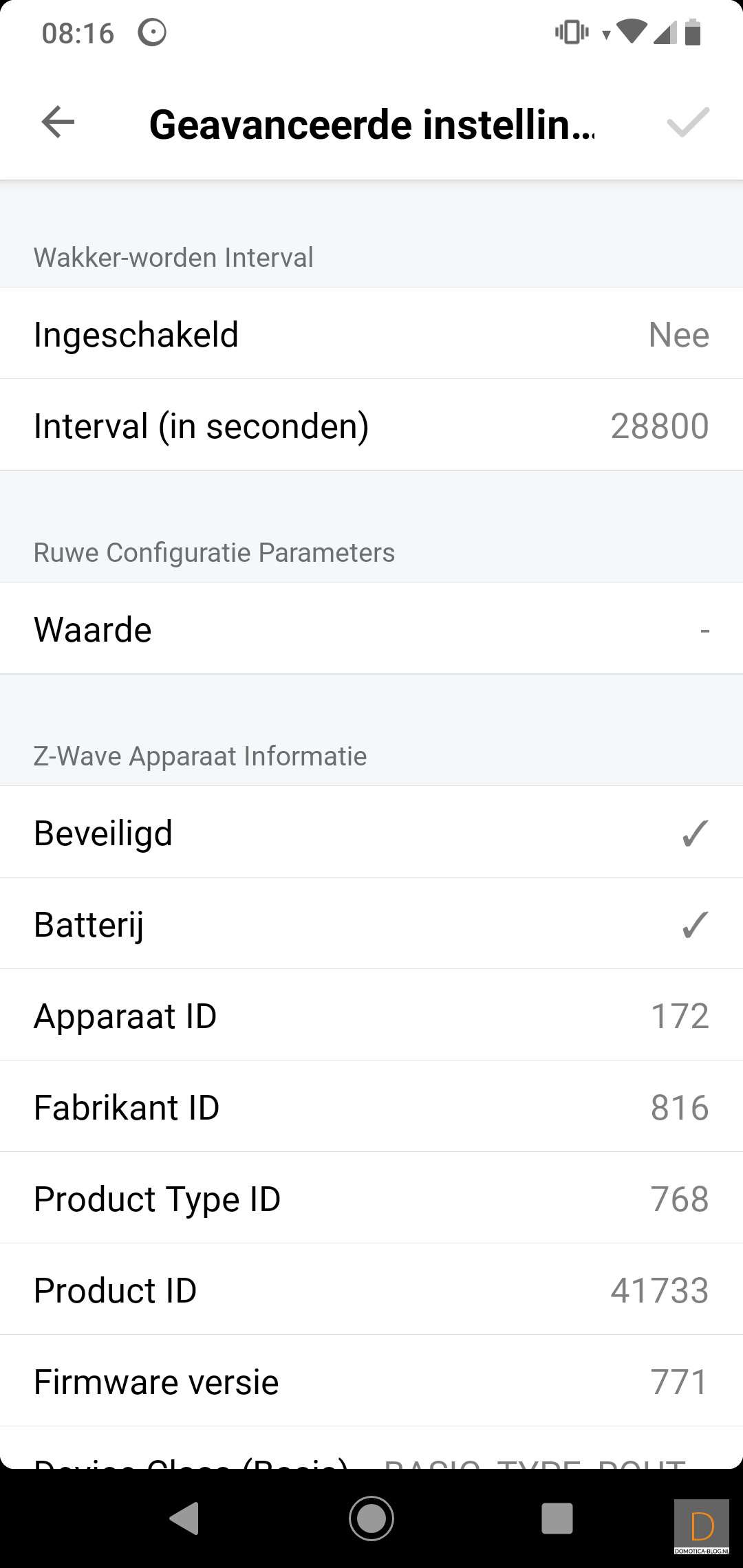Go back from Geavanceerde instellingen
Viewport: 743px width, 1568px height.
point(58,122)
